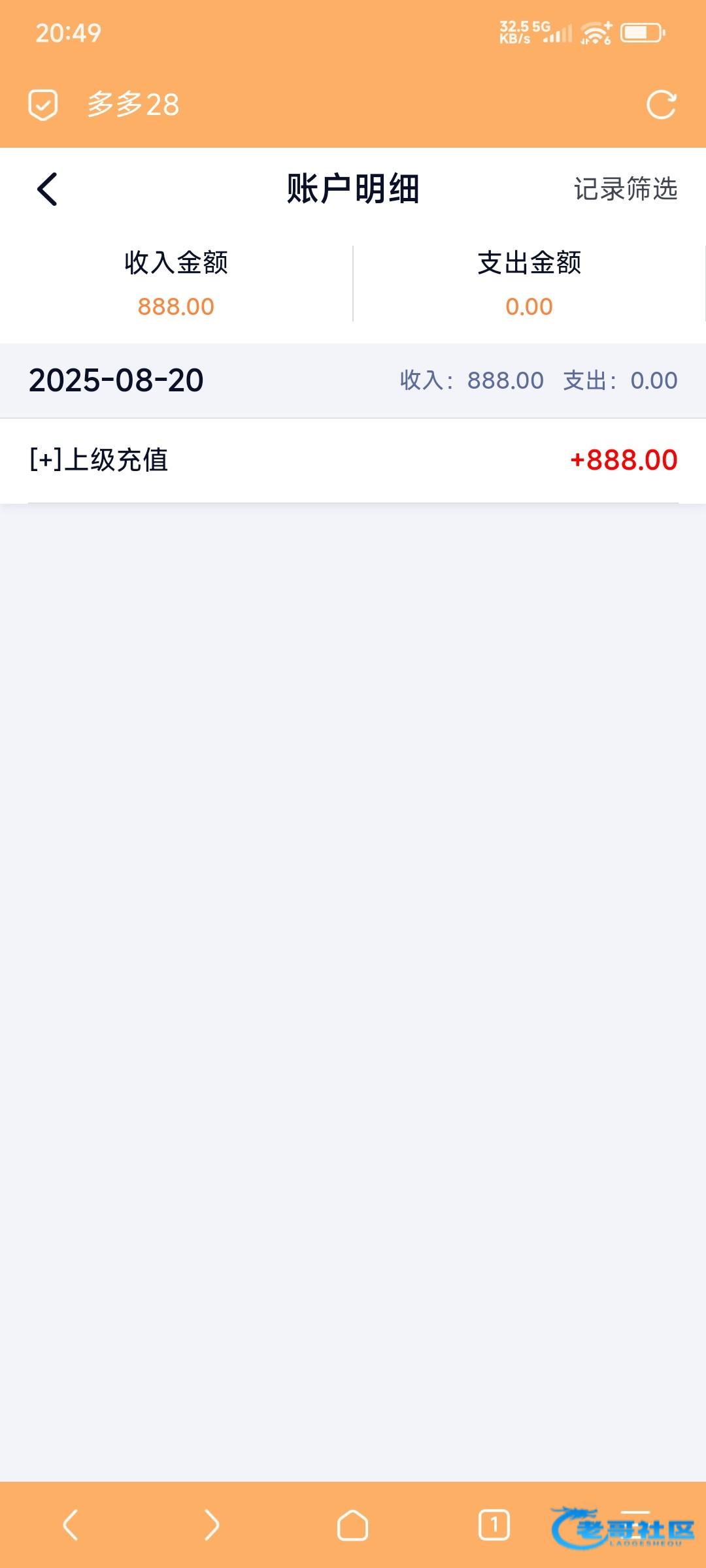
Task: Tap the shield security icon beside 多多28
Action: click(x=43, y=105)
